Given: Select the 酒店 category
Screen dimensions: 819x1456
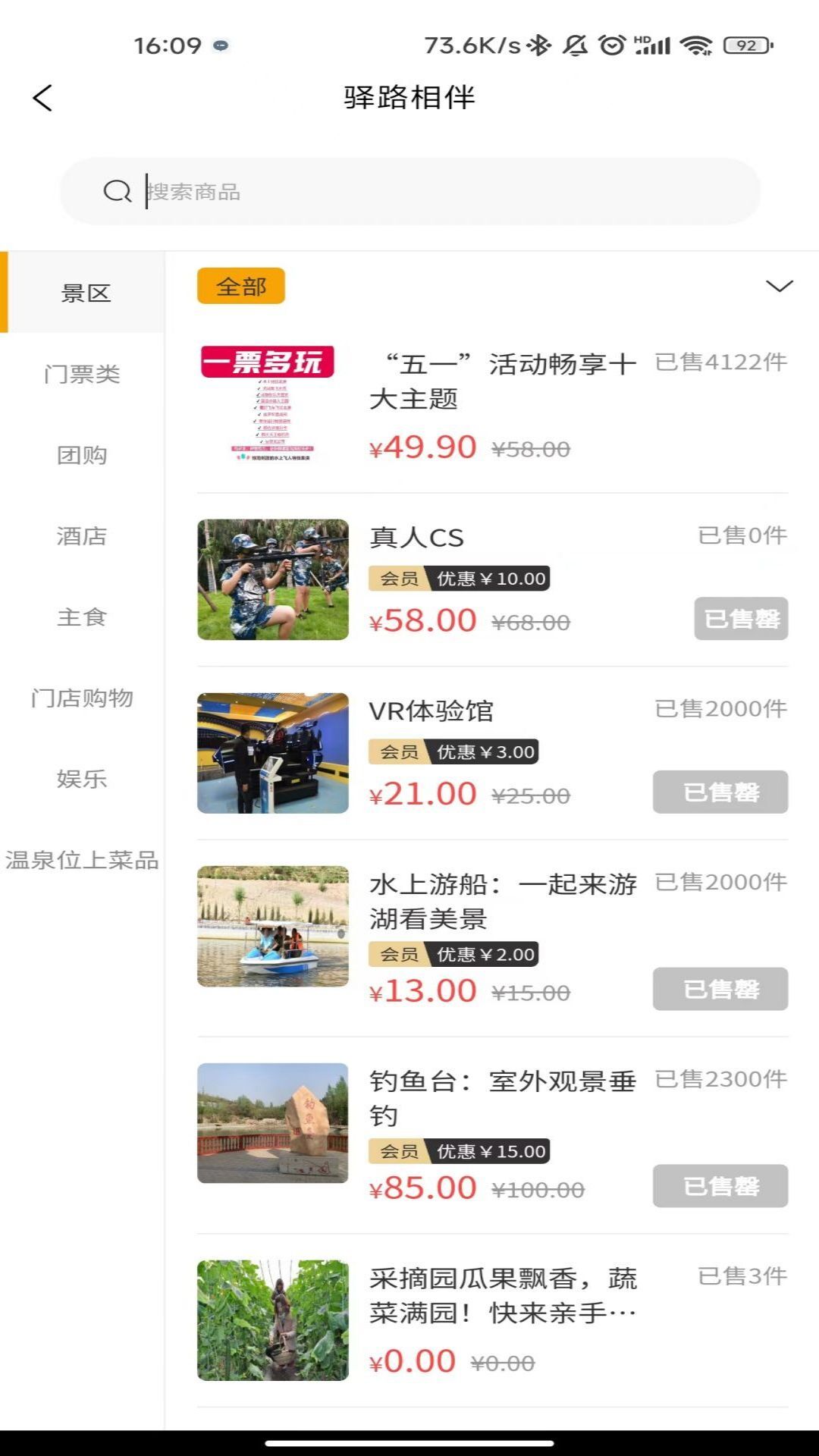Looking at the screenshot, I should click(82, 537).
